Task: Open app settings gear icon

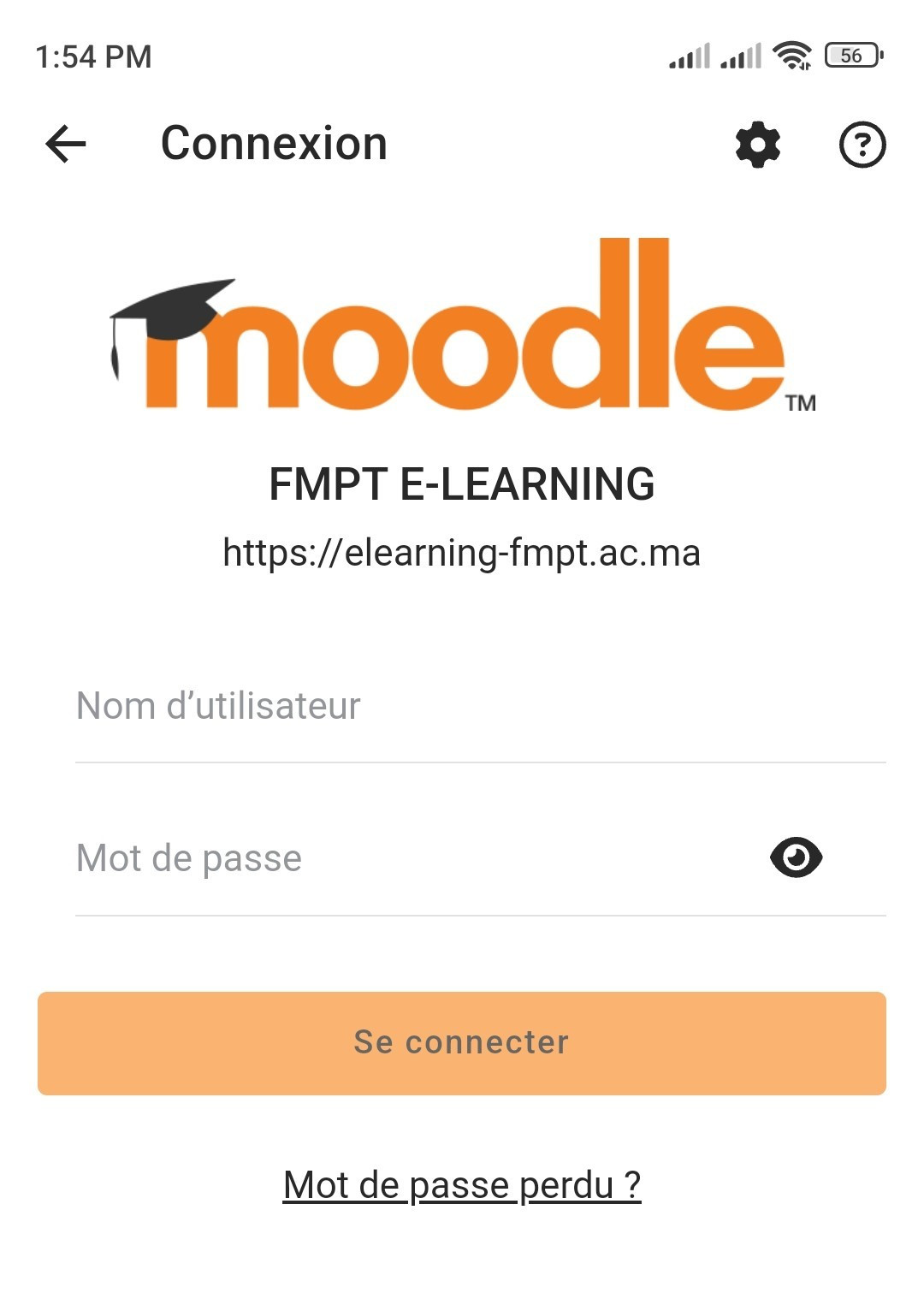Action: click(x=758, y=145)
